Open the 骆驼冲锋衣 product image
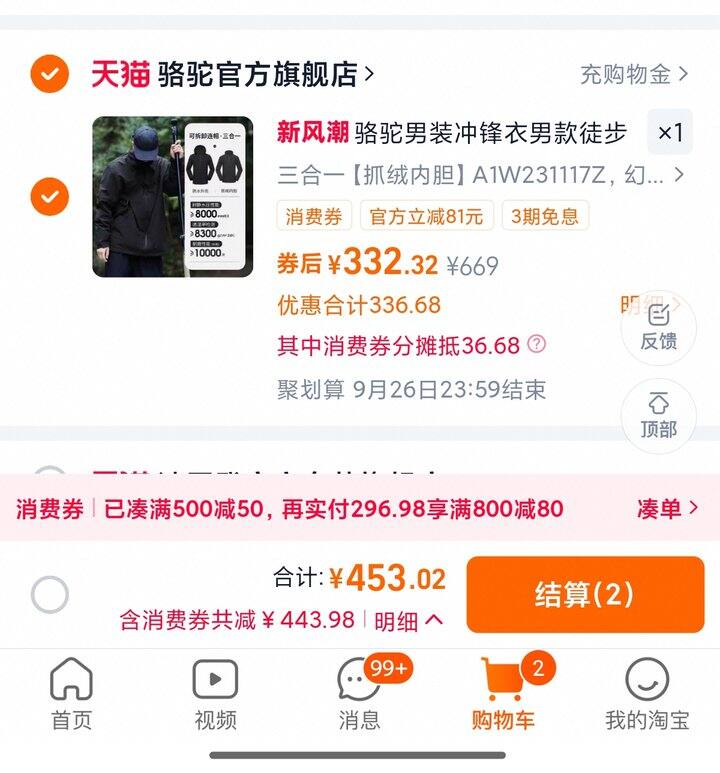Viewport: 720px width, 773px height. click(x=172, y=197)
